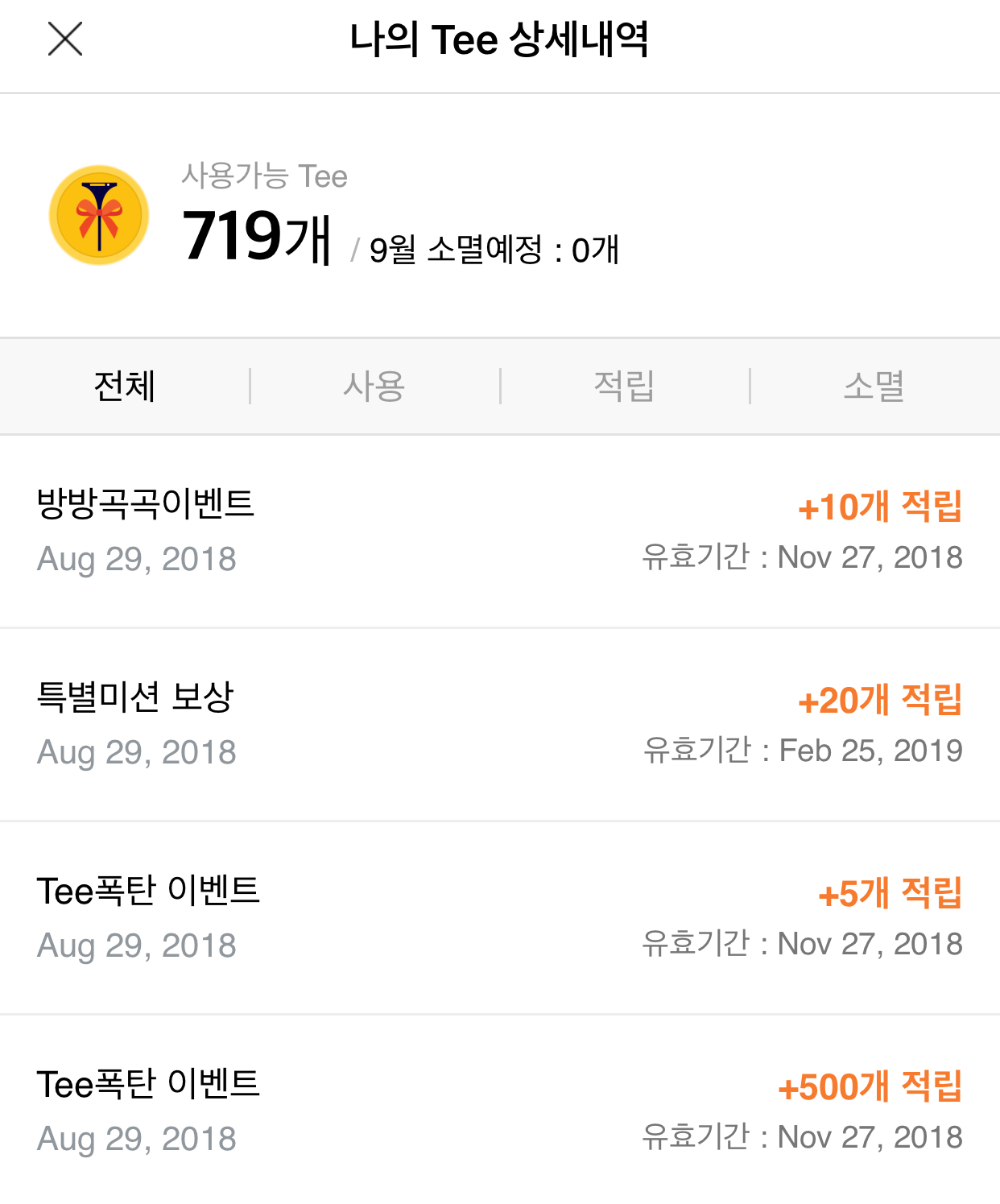Select the 전체 tab
Screen dimensions: 1000x1204
(x=125, y=387)
